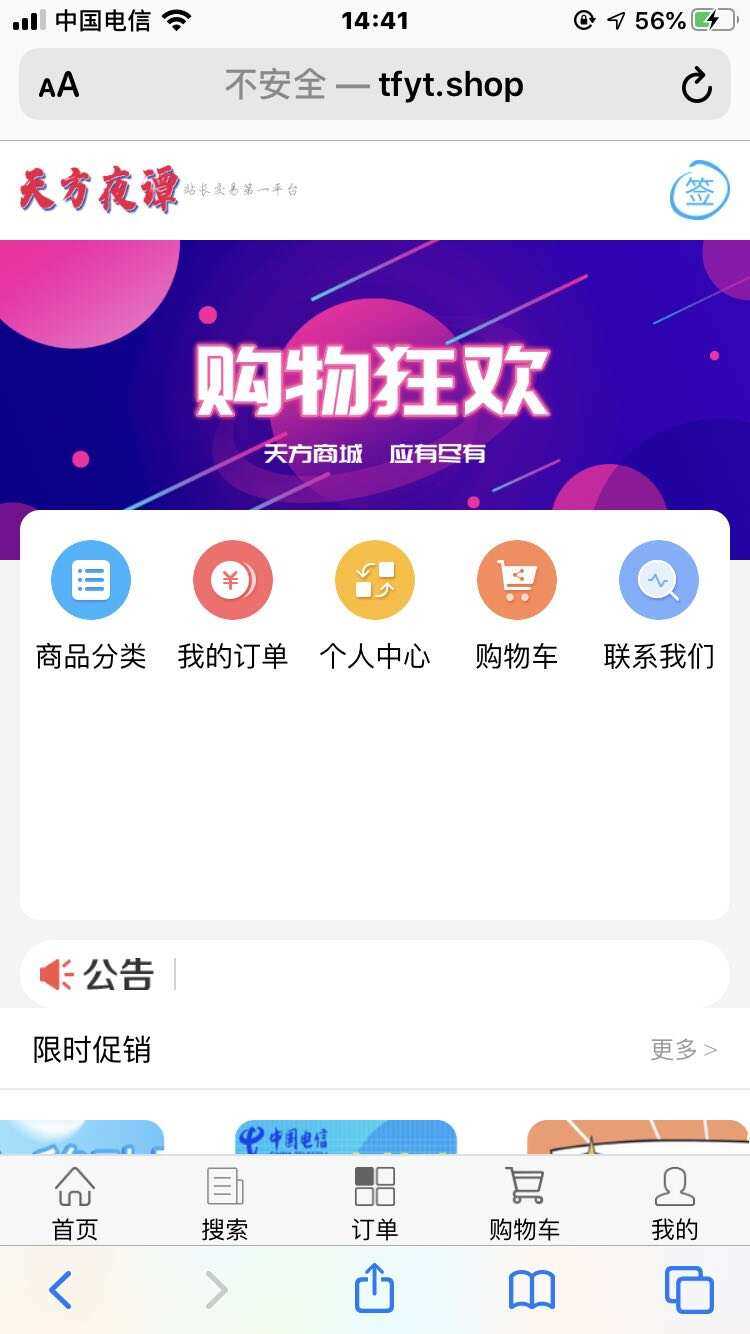Viewport: 750px width, 1334px height.
Task: Open the 购物车 shopping cart icon
Action: 516,580
